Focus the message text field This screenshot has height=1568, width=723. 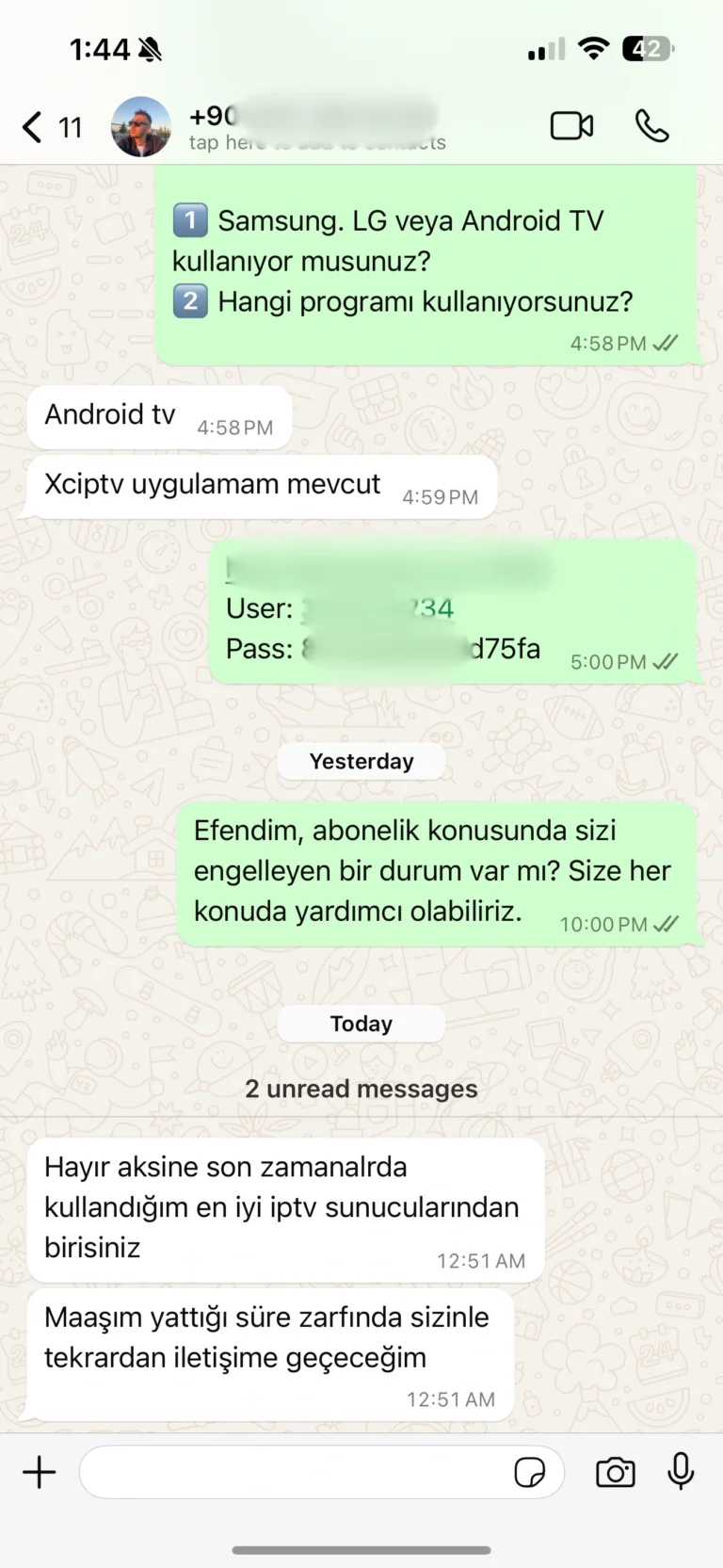coord(292,1472)
